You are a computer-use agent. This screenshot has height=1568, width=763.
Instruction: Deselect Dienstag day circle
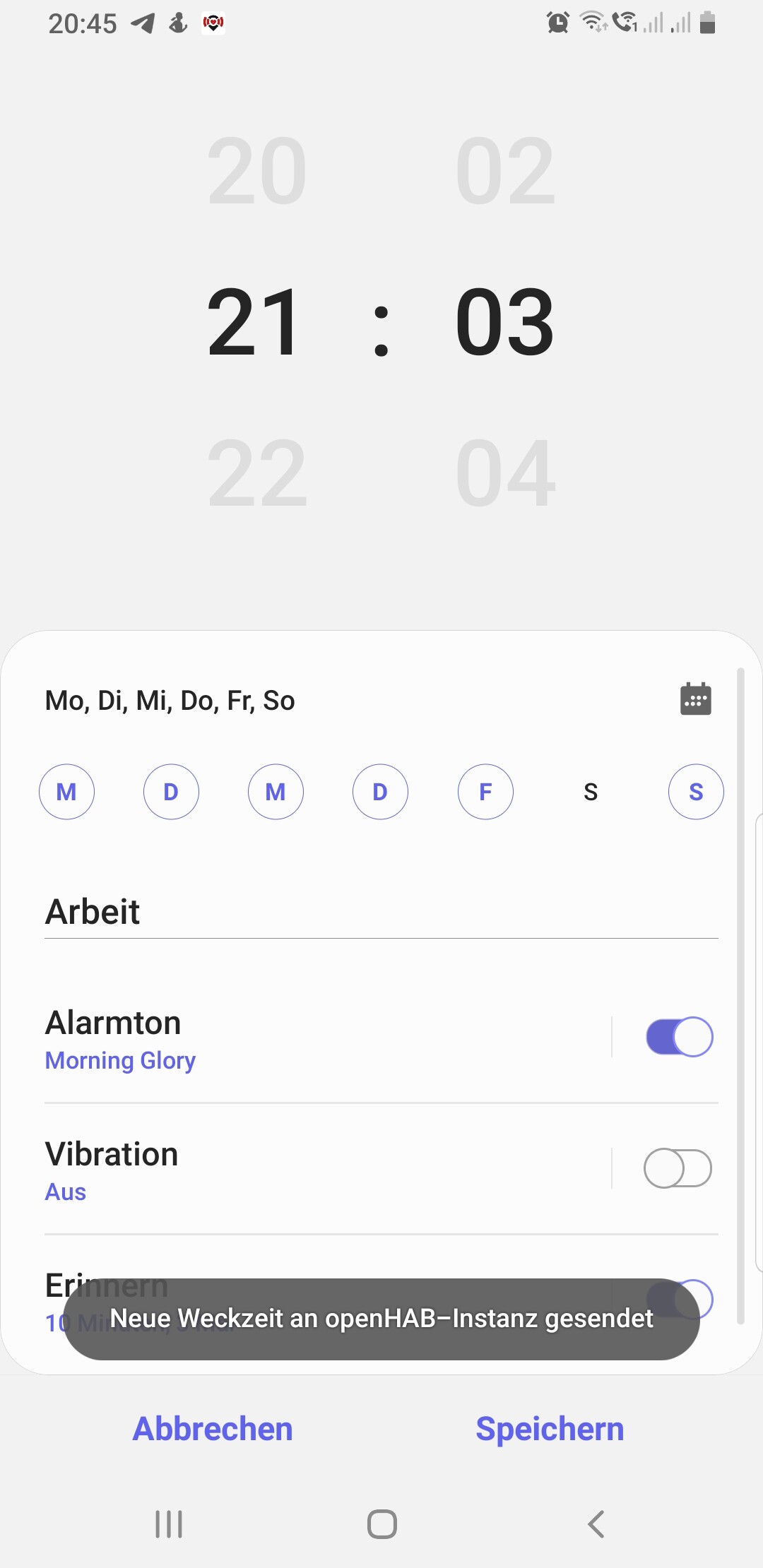point(171,792)
